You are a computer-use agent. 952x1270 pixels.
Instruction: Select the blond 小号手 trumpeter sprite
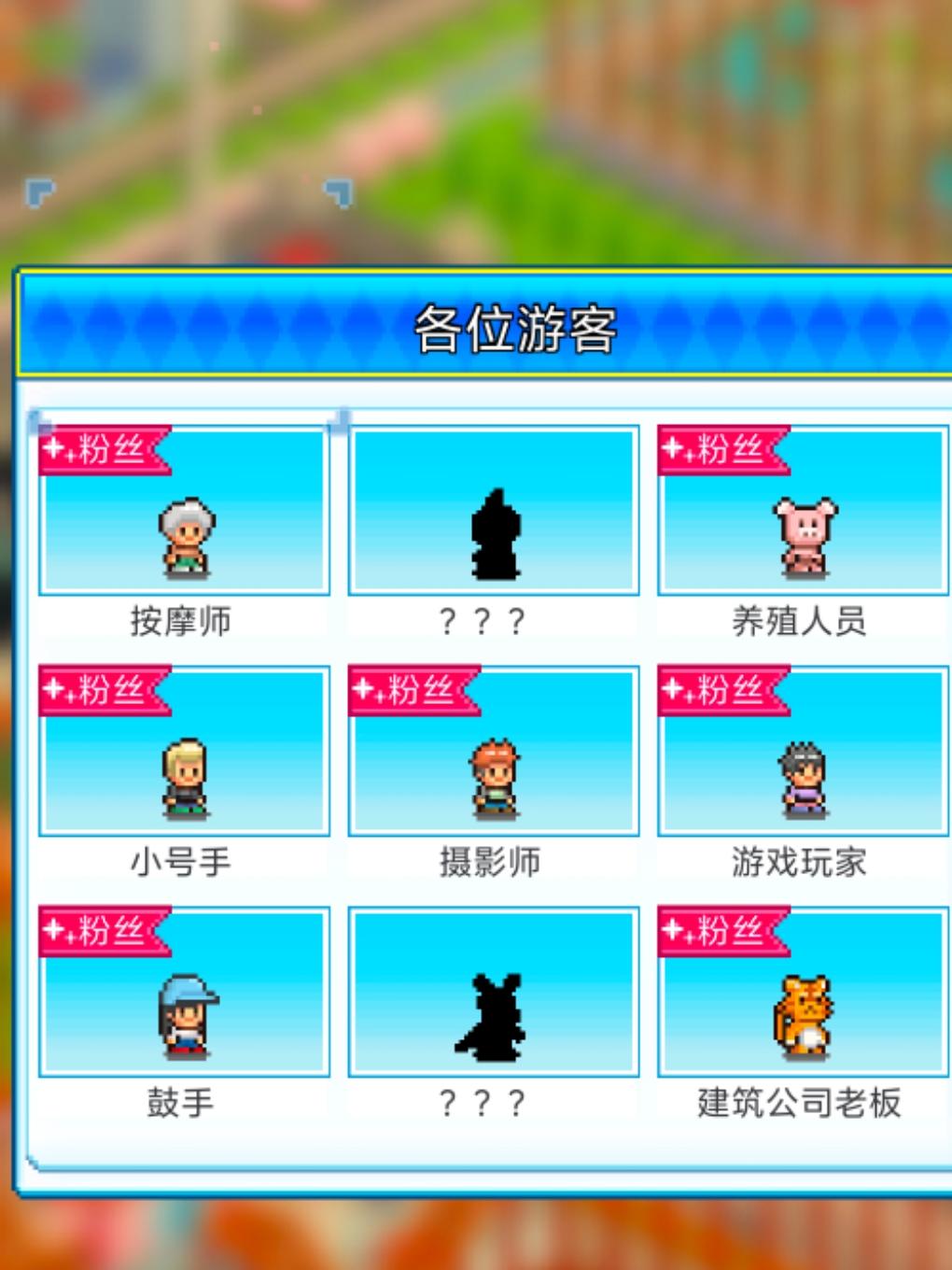pyautogui.click(x=179, y=775)
